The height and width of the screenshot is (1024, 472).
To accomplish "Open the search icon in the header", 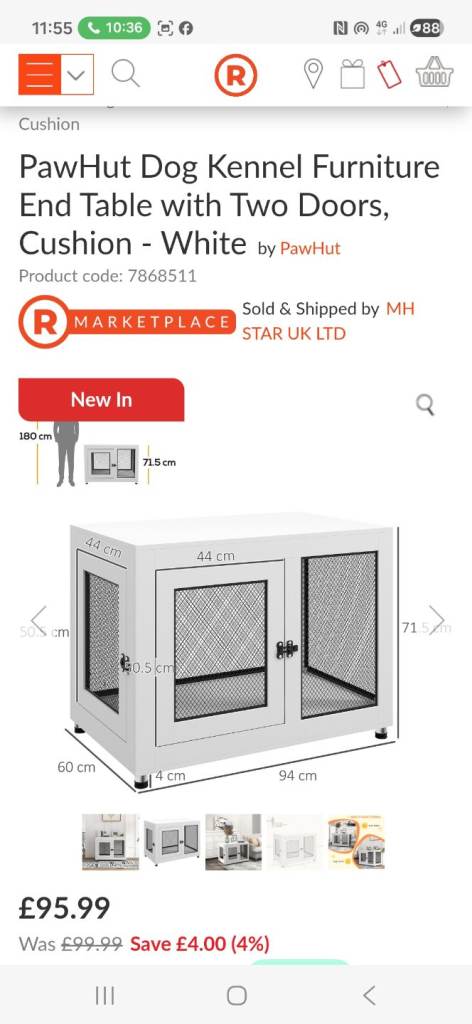I will 125,74.
